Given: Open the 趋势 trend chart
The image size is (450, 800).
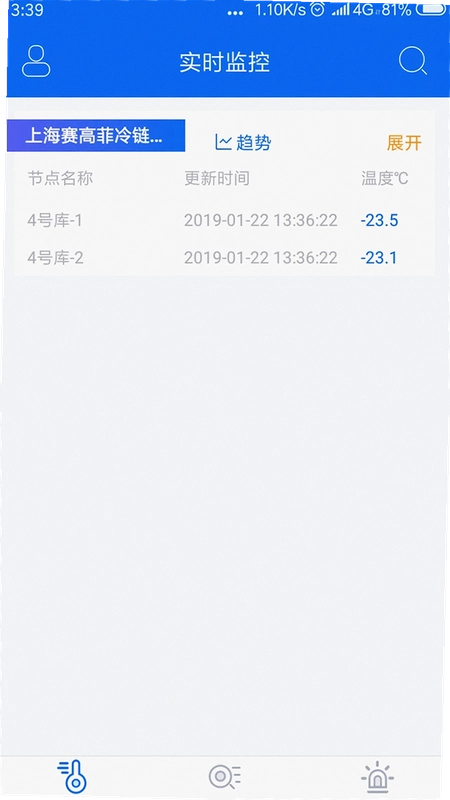Looking at the screenshot, I should coord(243,142).
